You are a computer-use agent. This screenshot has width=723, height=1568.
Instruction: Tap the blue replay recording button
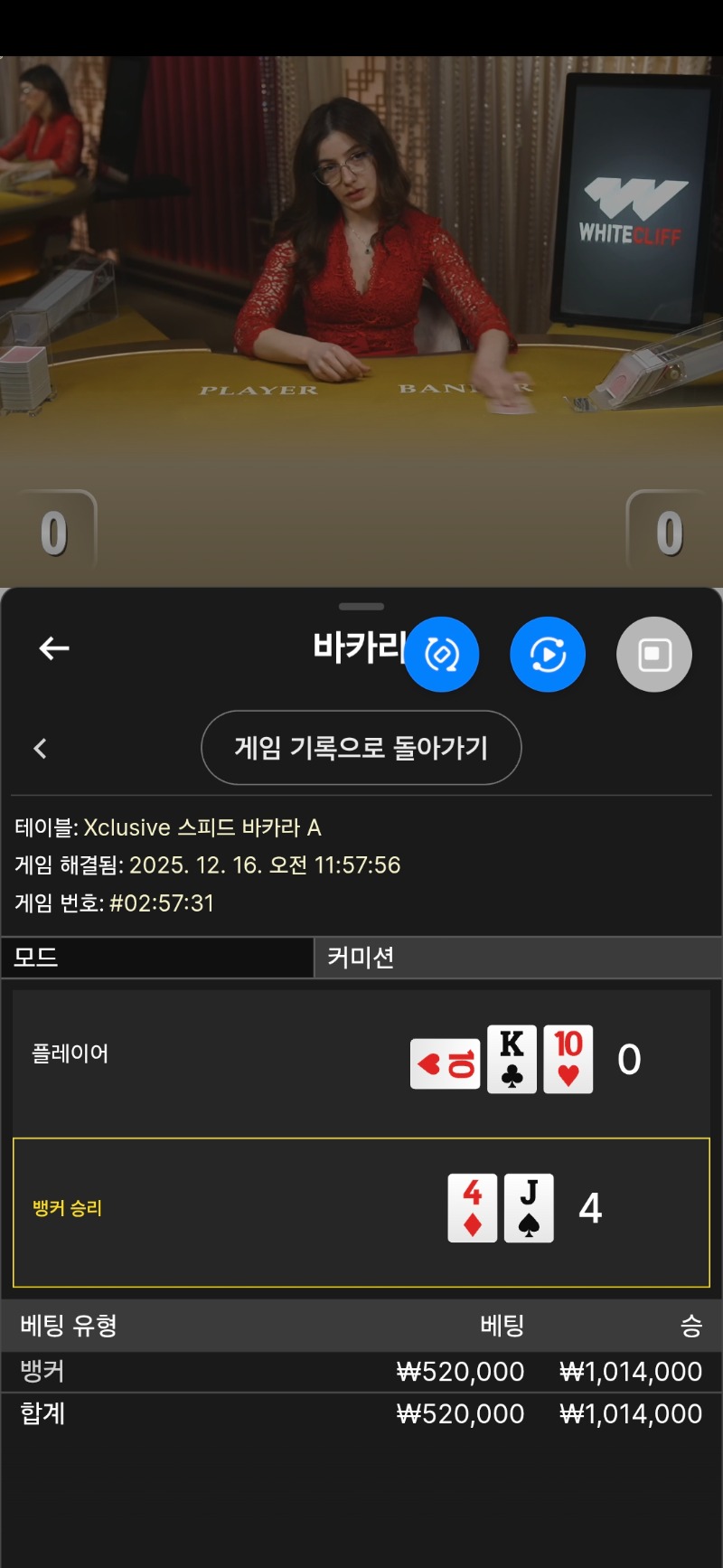coord(548,655)
